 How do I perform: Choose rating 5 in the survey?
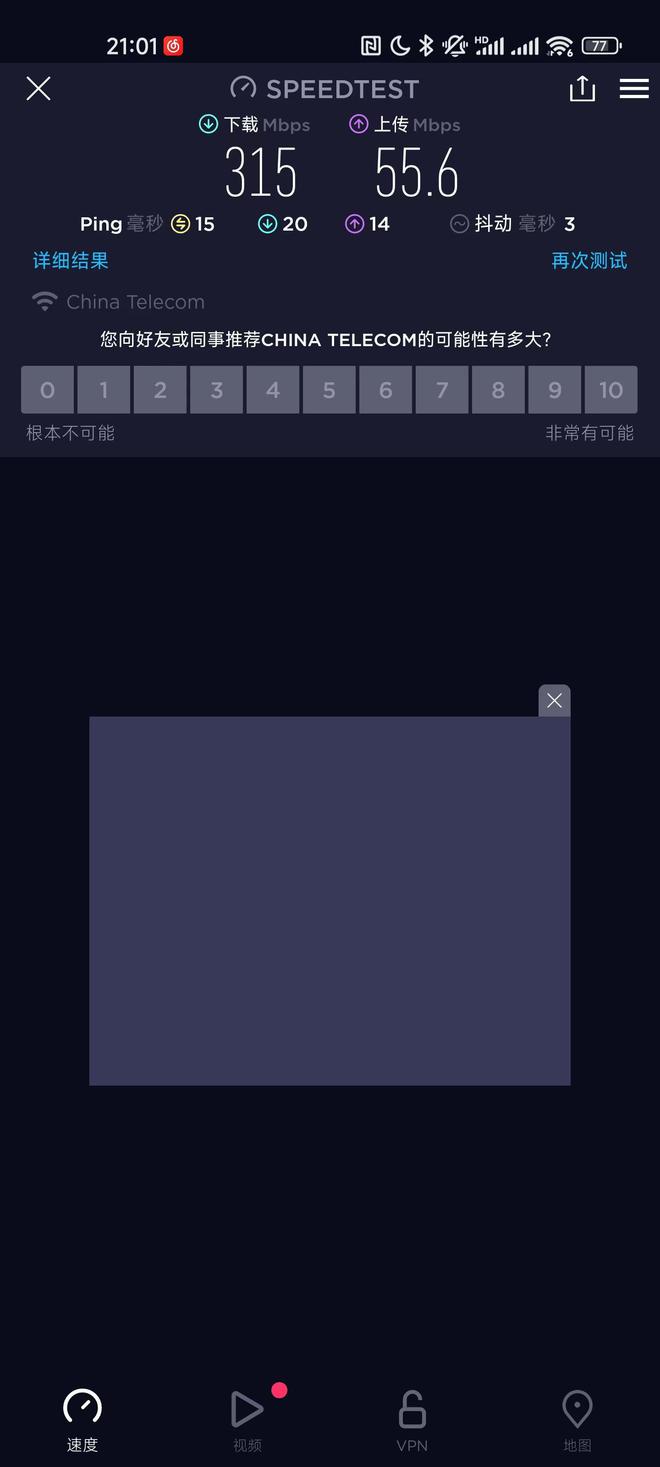(x=329, y=390)
